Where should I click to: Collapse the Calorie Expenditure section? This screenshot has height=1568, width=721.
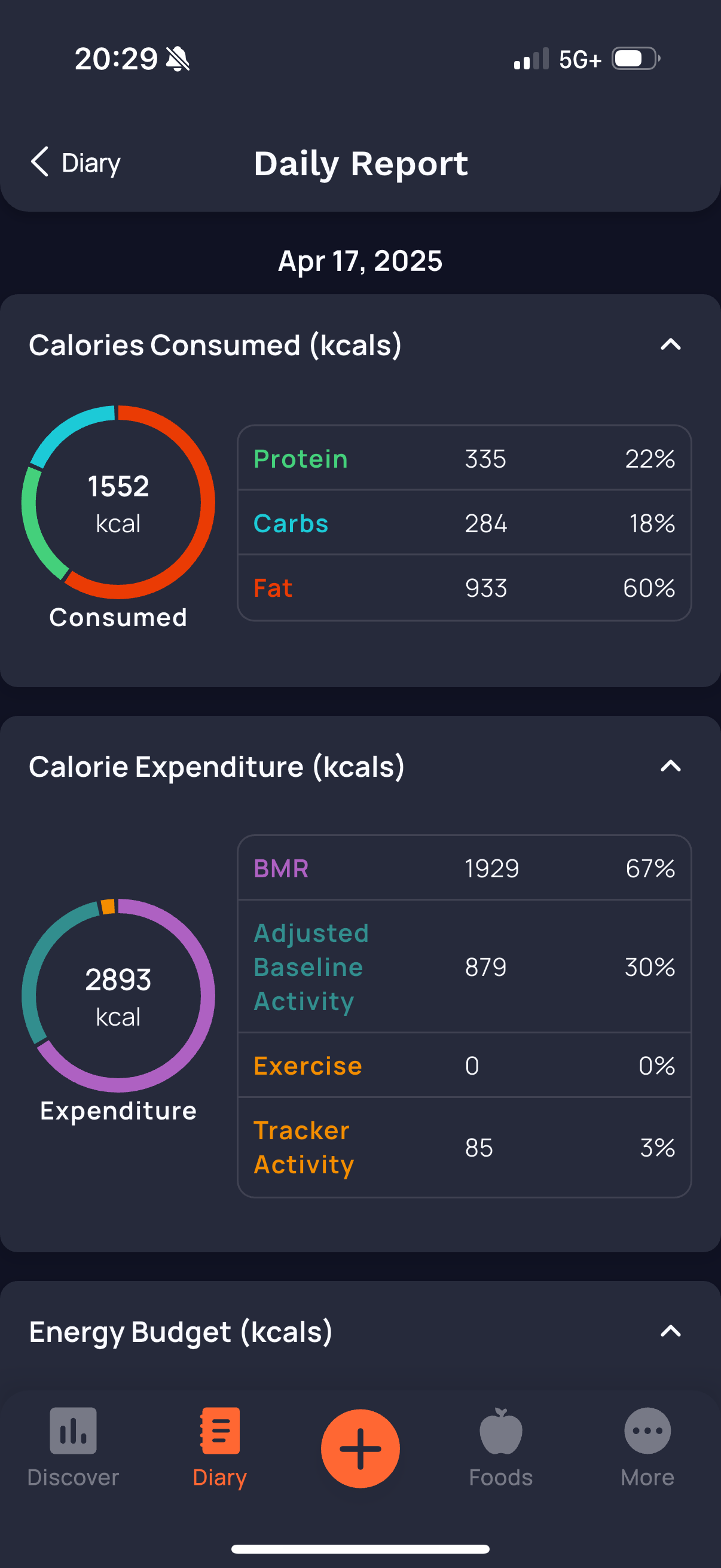pos(670,766)
